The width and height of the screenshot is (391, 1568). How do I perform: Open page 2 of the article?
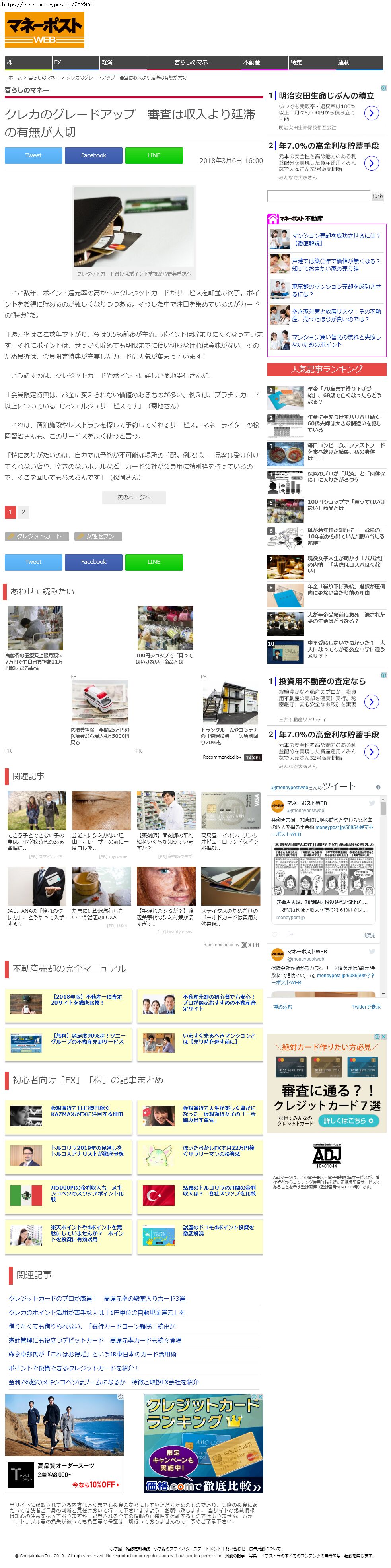pyautogui.click(x=23, y=512)
